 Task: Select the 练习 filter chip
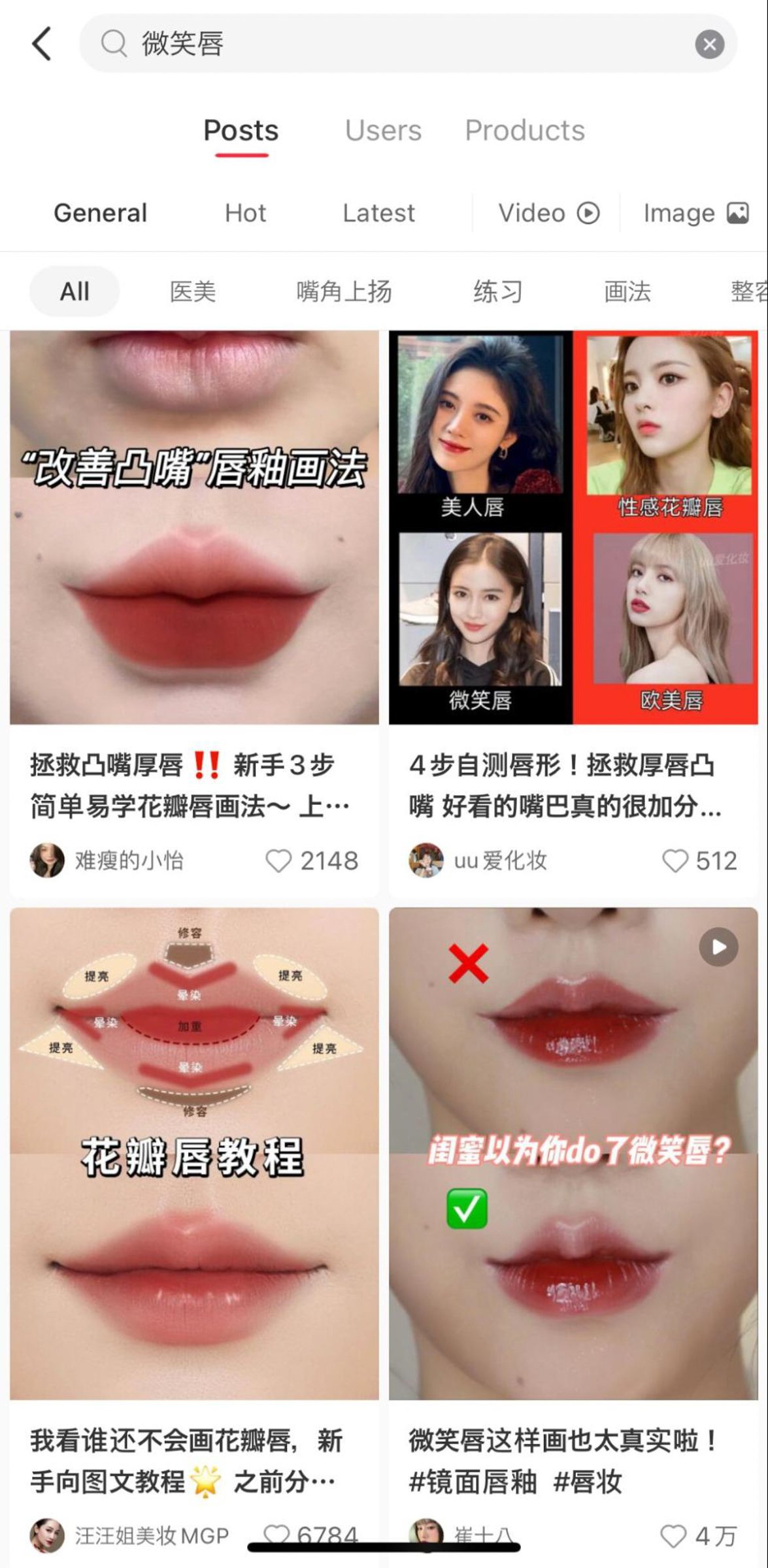coord(497,291)
